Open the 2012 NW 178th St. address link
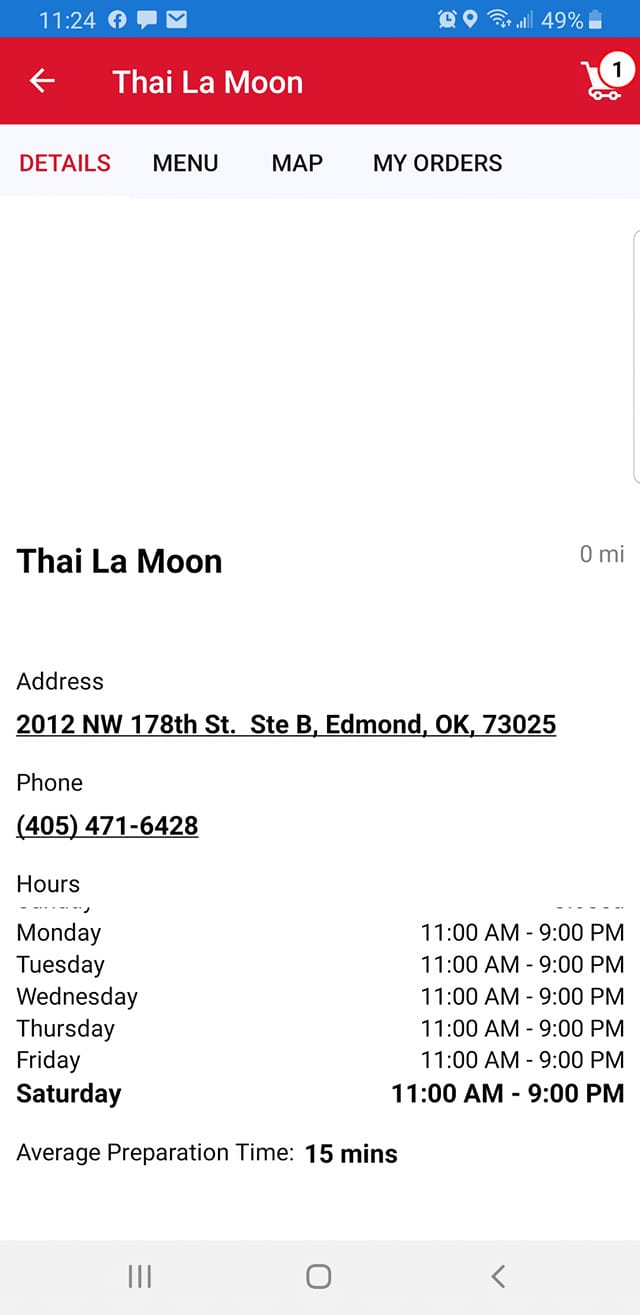Screen dimensions: 640x1315 [286, 725]
